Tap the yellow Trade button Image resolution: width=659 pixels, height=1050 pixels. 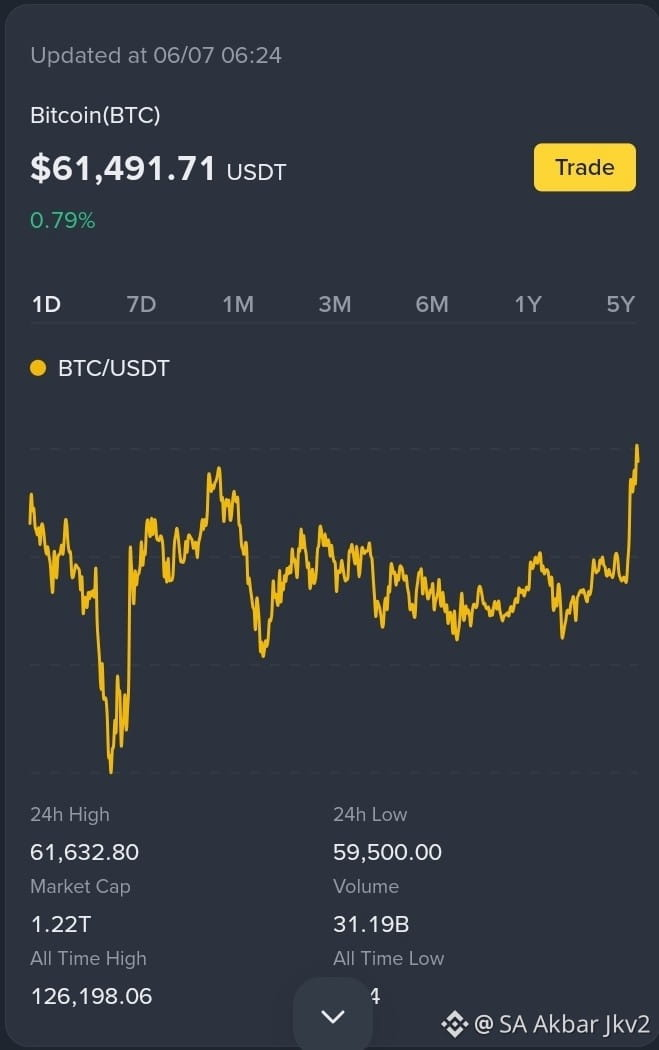pyautogui.click(x=585, y=167)
